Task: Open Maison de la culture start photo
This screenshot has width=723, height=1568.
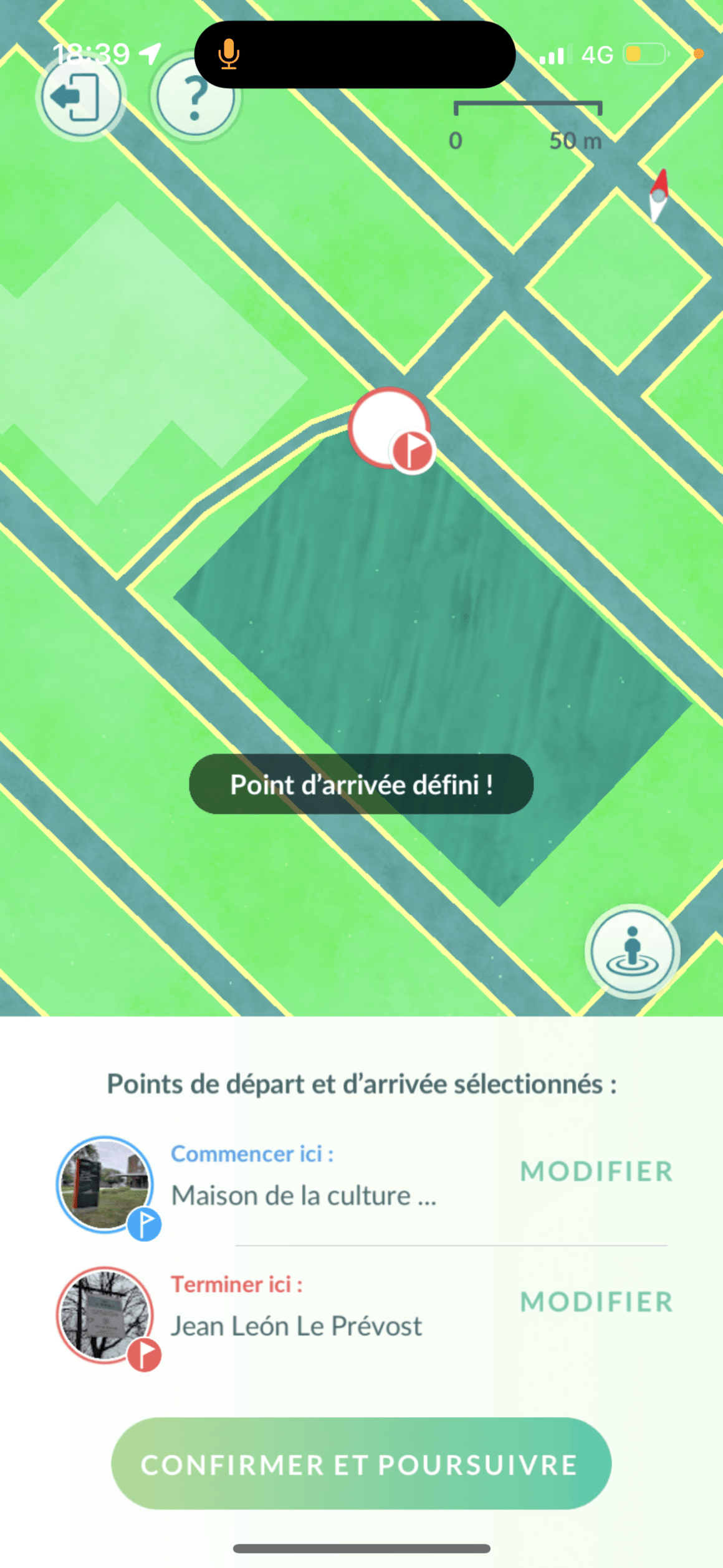Action: click(x=105, y=1185)
